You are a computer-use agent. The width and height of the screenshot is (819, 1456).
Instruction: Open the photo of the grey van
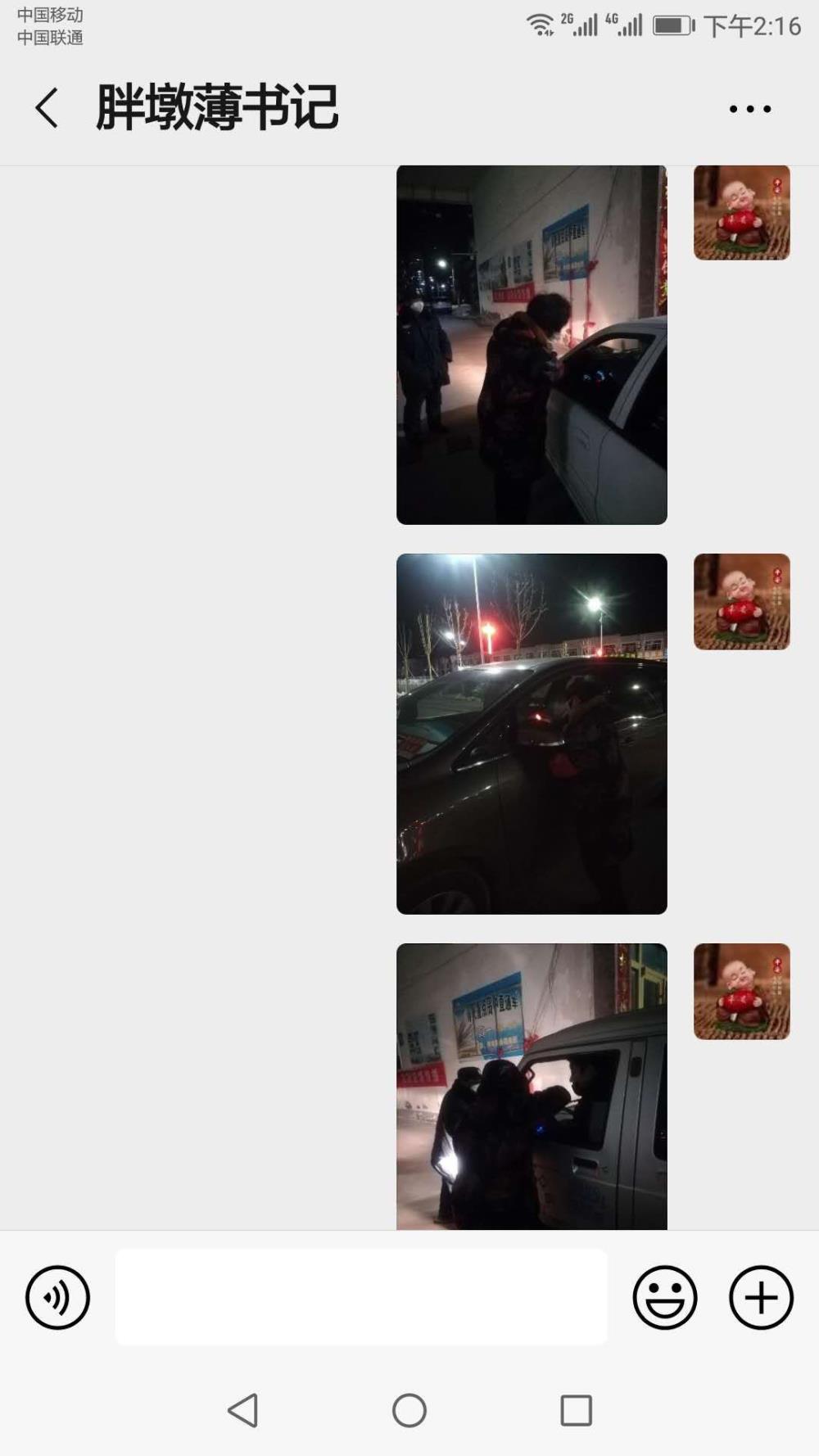pyautogui.click(x=532, y=1087)
